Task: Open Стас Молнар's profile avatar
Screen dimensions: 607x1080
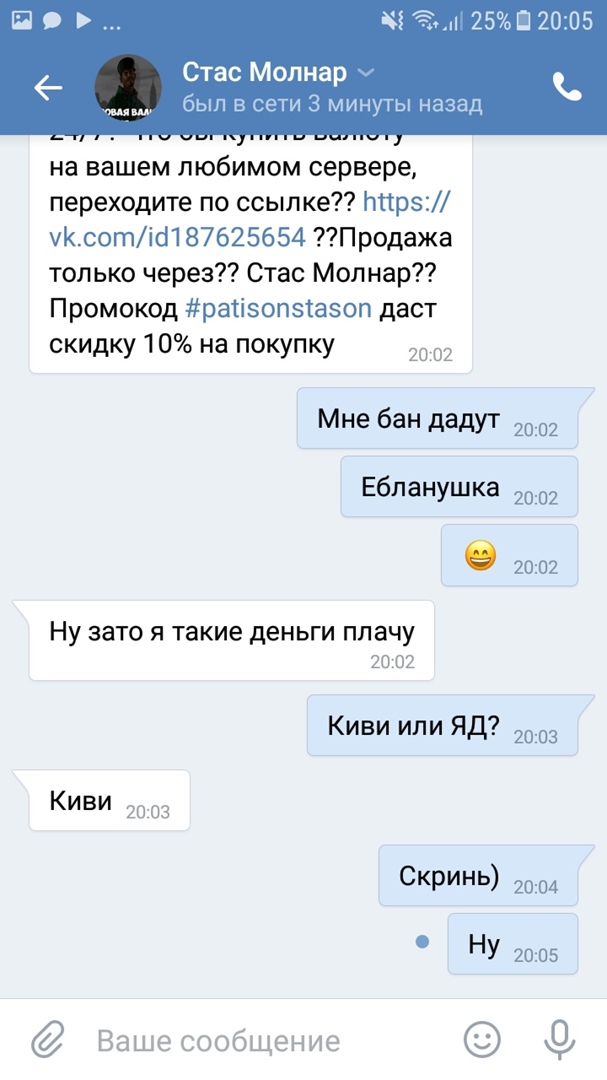Action: [128, 88]
